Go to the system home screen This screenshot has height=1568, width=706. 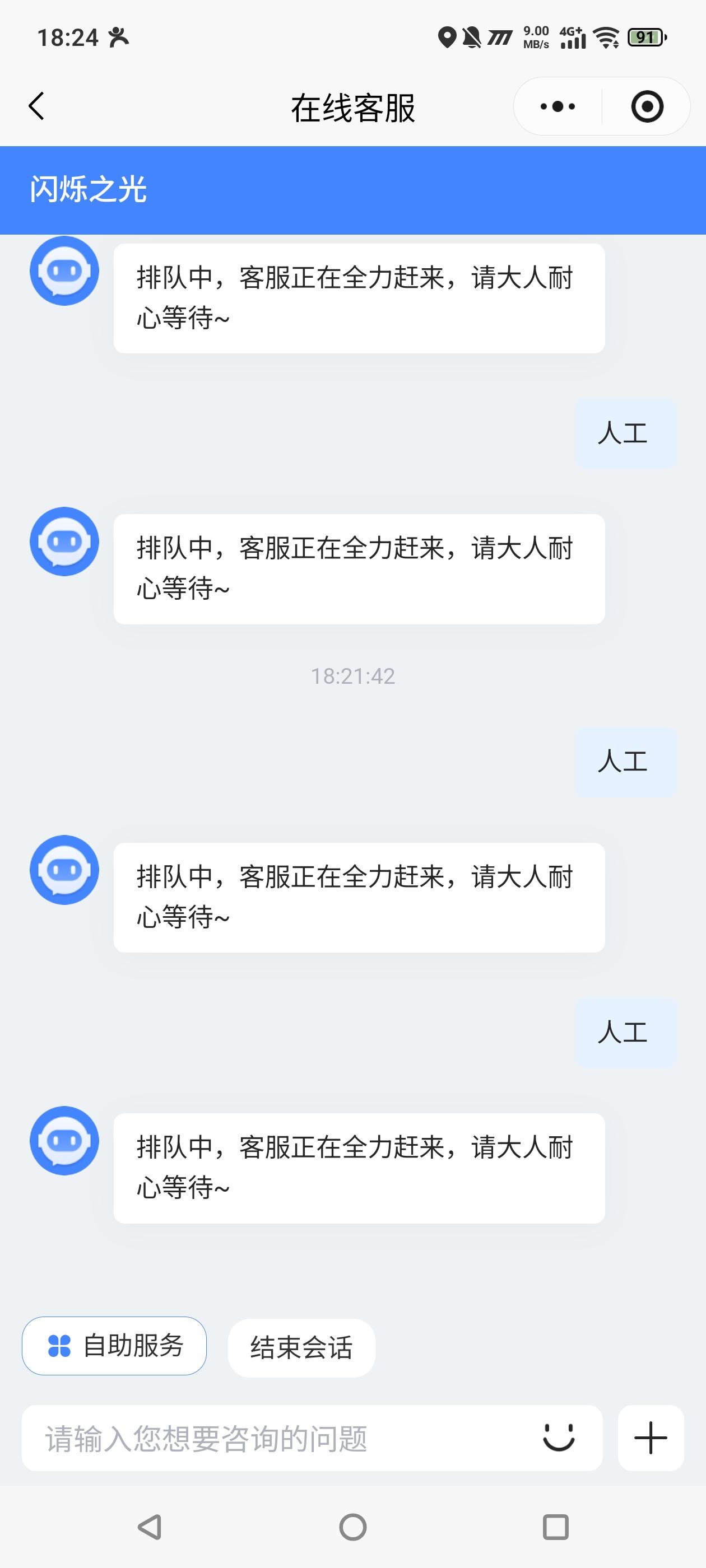[x=352, y=1527]
